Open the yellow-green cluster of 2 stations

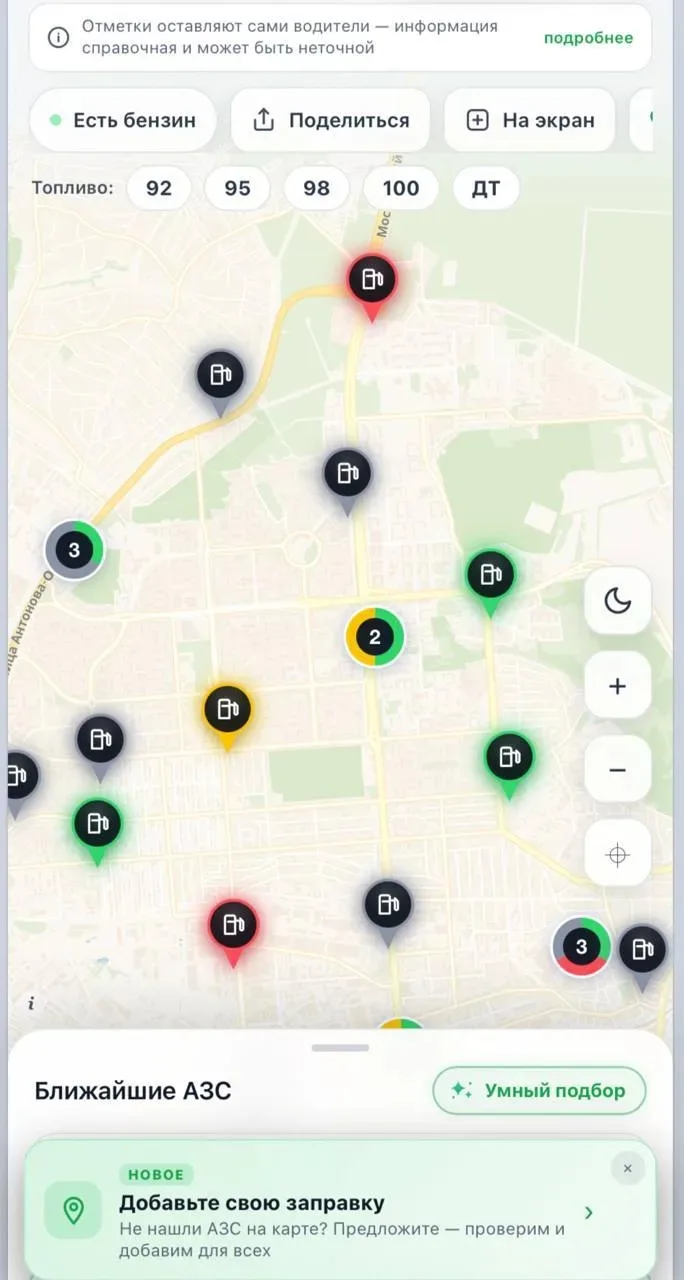(x=375, y=637)
